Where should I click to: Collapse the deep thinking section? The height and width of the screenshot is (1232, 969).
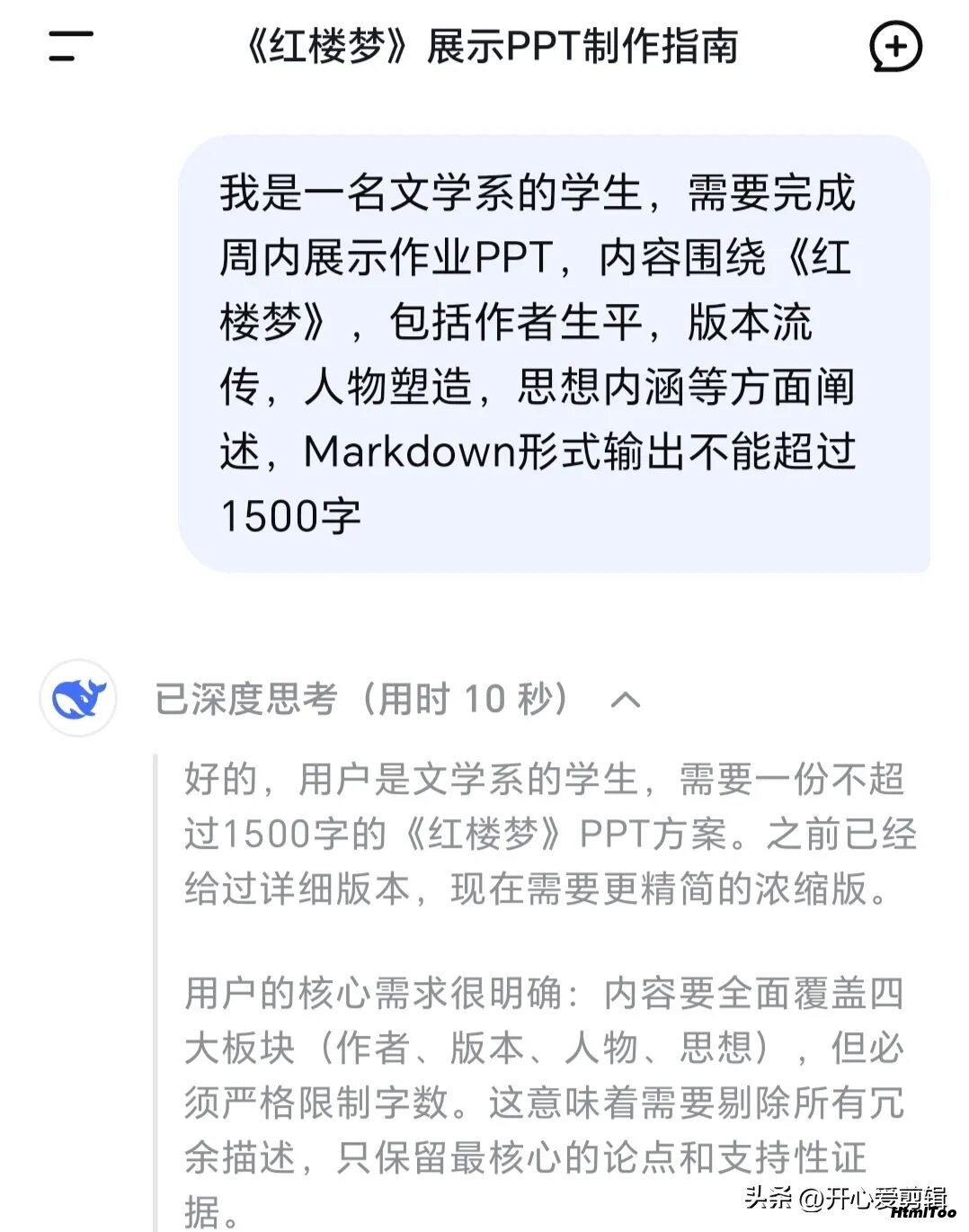point(626,700)
